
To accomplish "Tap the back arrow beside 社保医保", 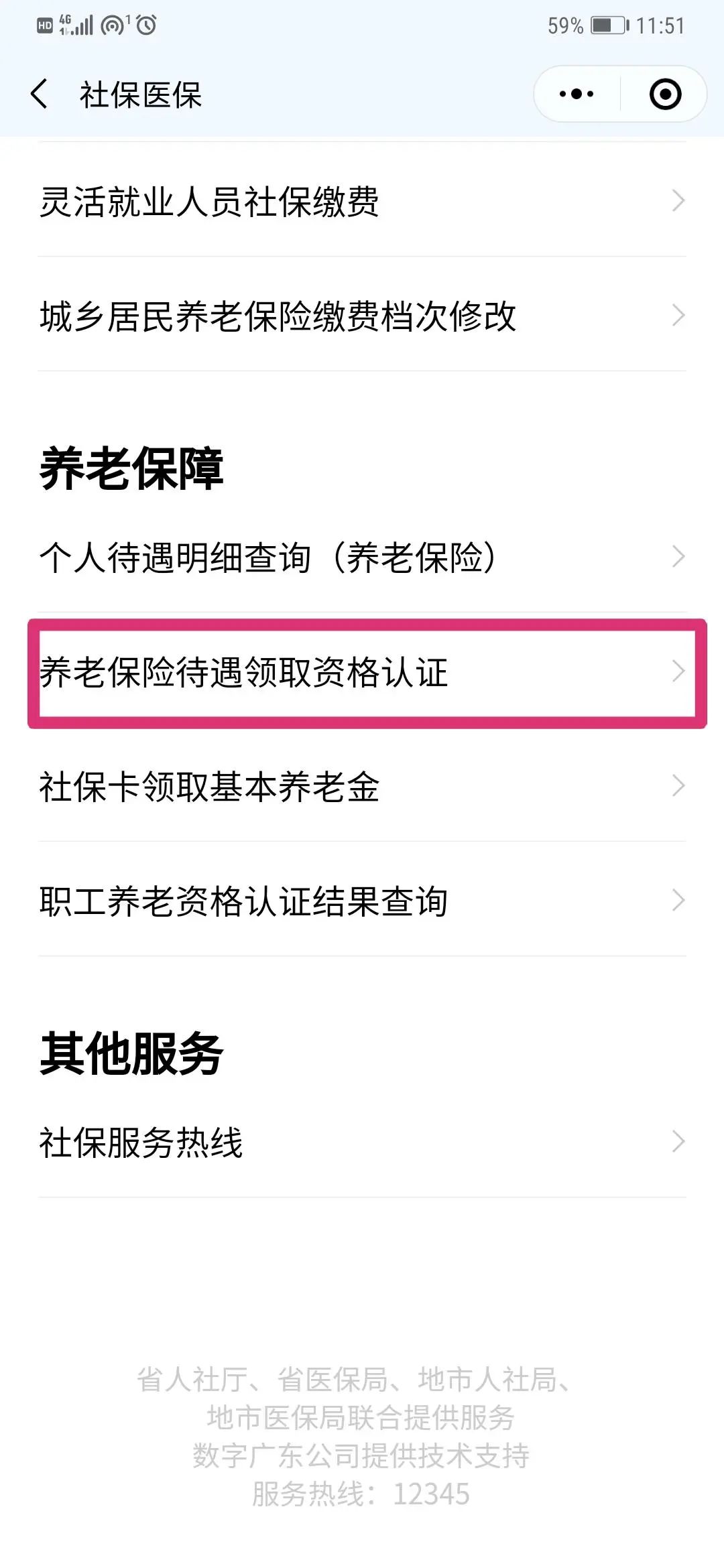I will pos(38,94).
